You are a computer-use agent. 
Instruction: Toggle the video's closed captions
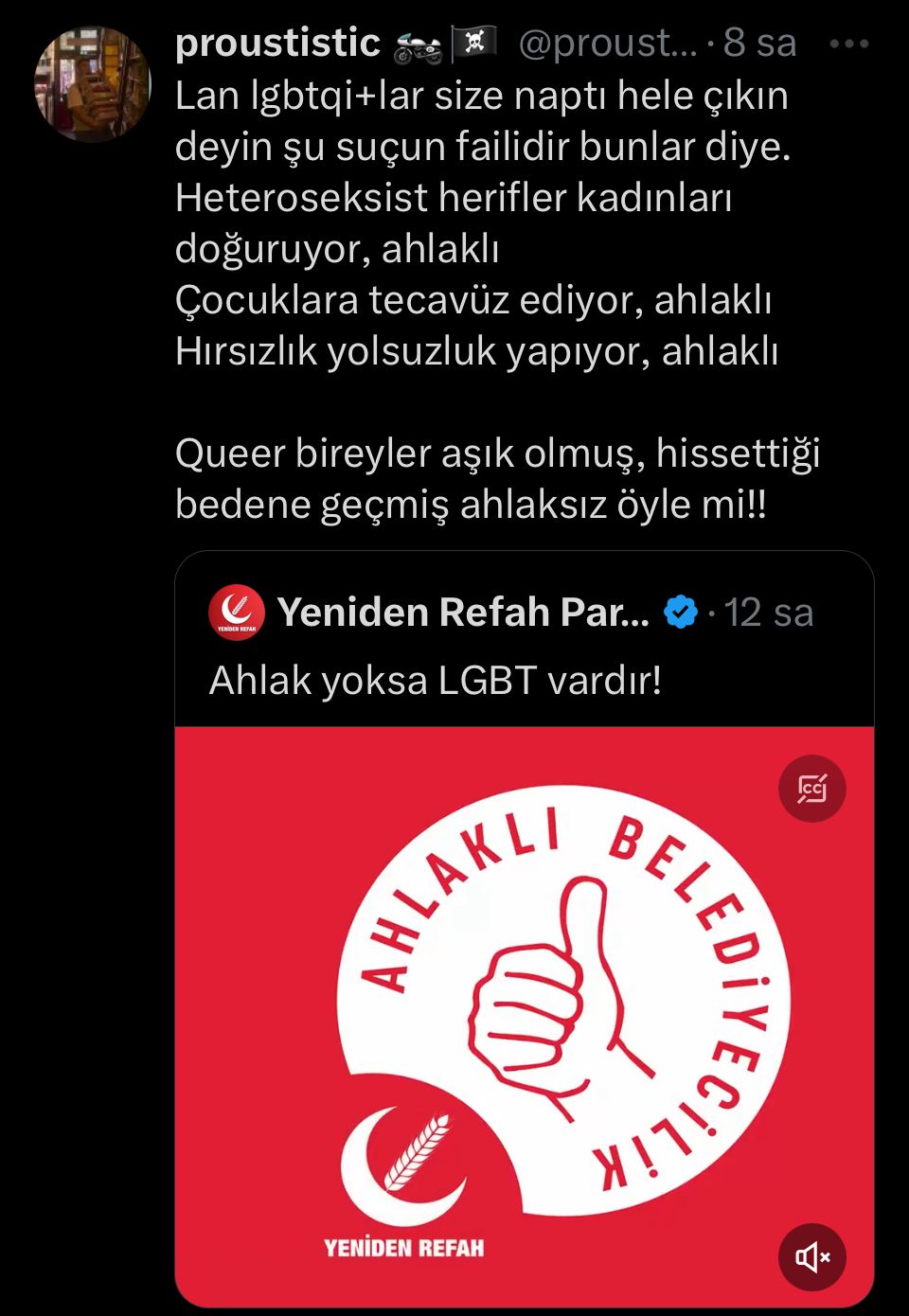(812, 788)
